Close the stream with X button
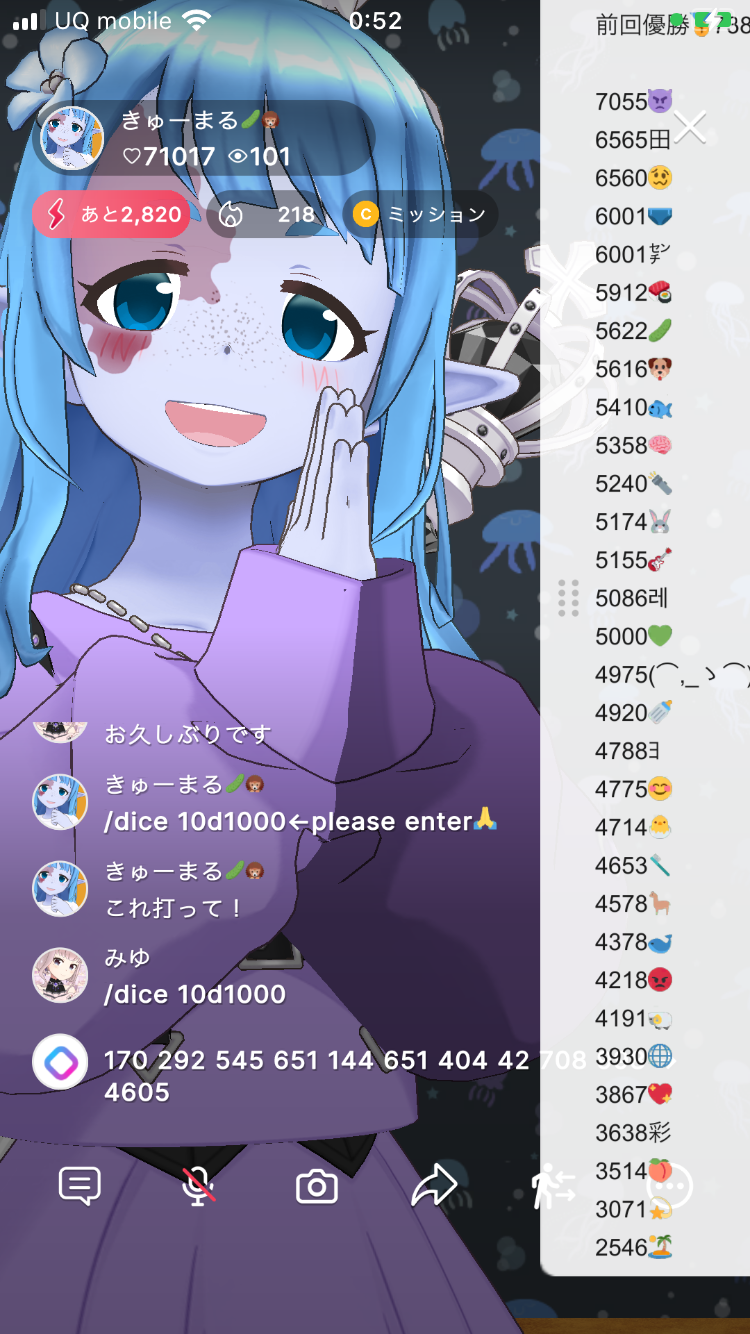 point(690,127)
